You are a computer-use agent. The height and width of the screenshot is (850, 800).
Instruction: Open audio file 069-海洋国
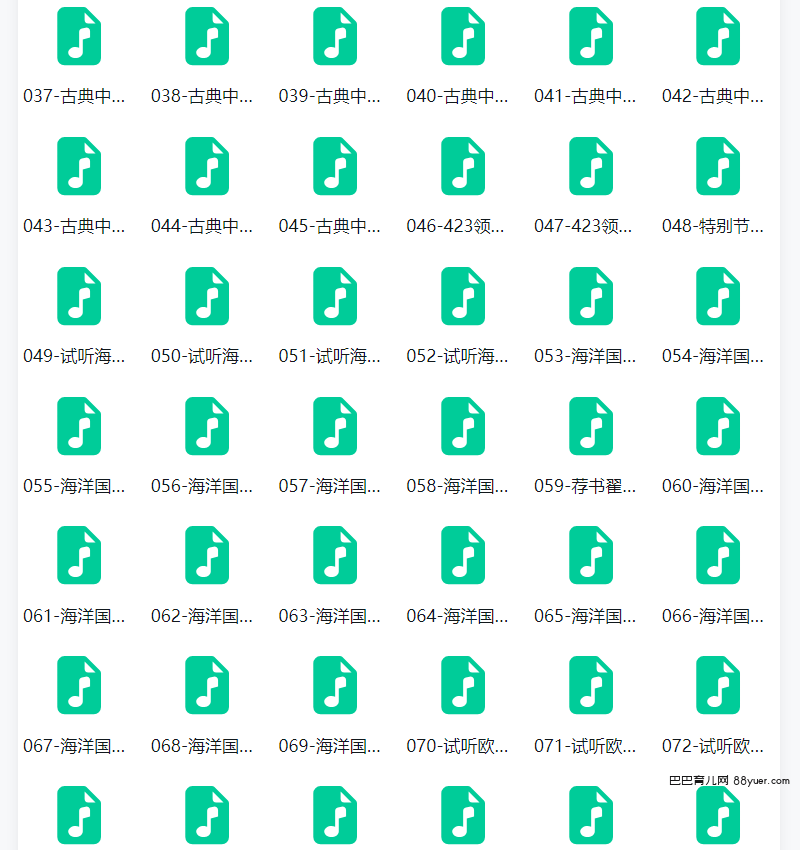pyautogui.click(x=335, y=686)
